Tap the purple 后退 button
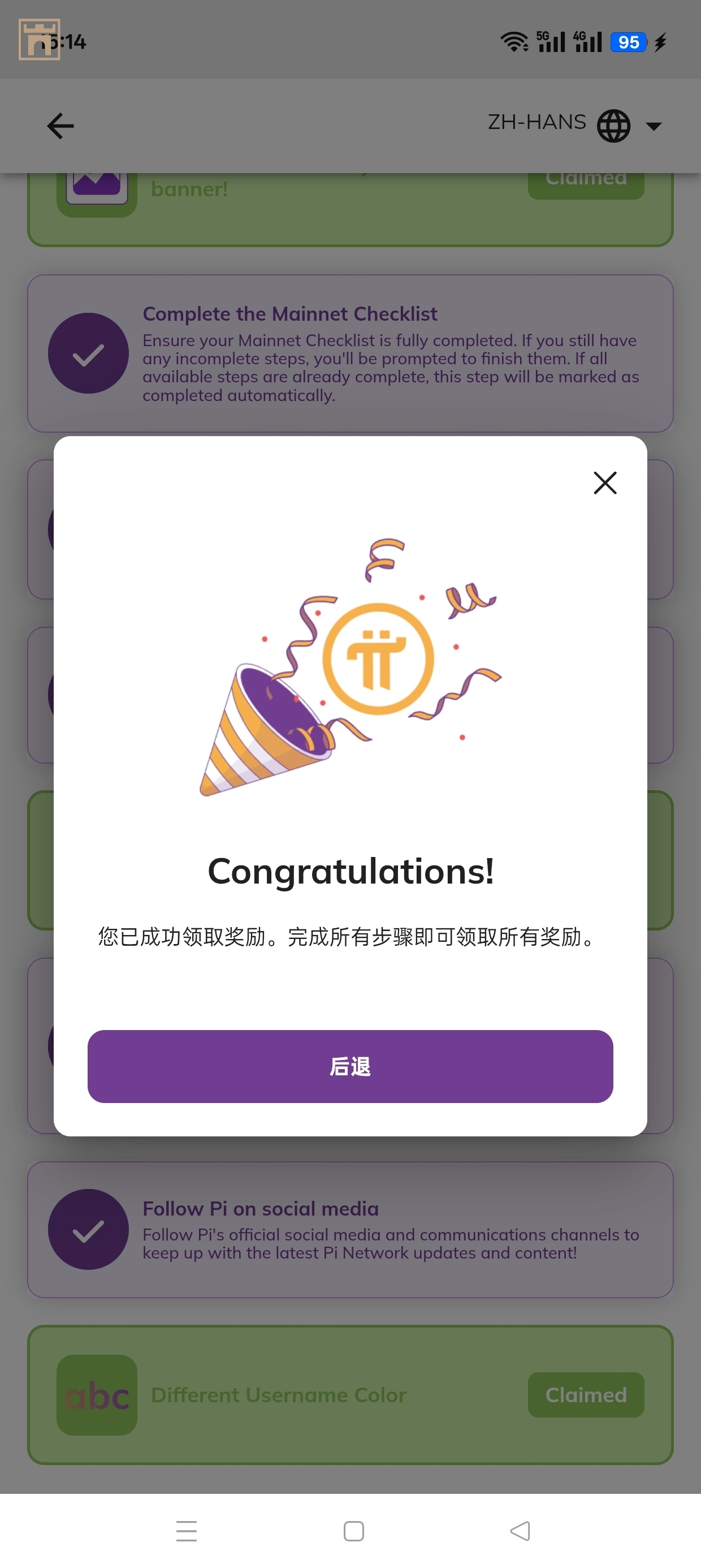The height and width of the screenshot is (1568, 701). [x=350, y=1066]
